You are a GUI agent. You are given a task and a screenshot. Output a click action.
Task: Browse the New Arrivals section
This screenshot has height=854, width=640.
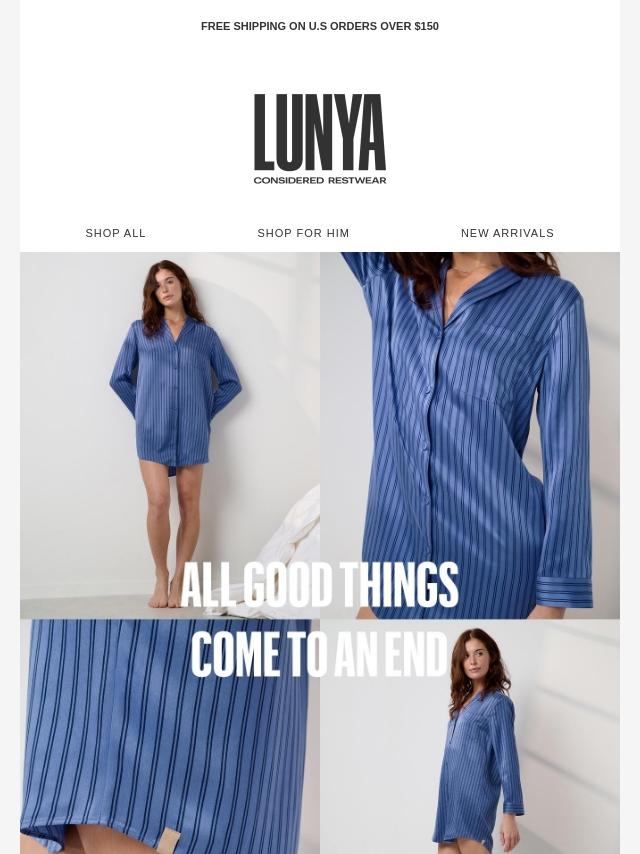[x=507, y=233]
